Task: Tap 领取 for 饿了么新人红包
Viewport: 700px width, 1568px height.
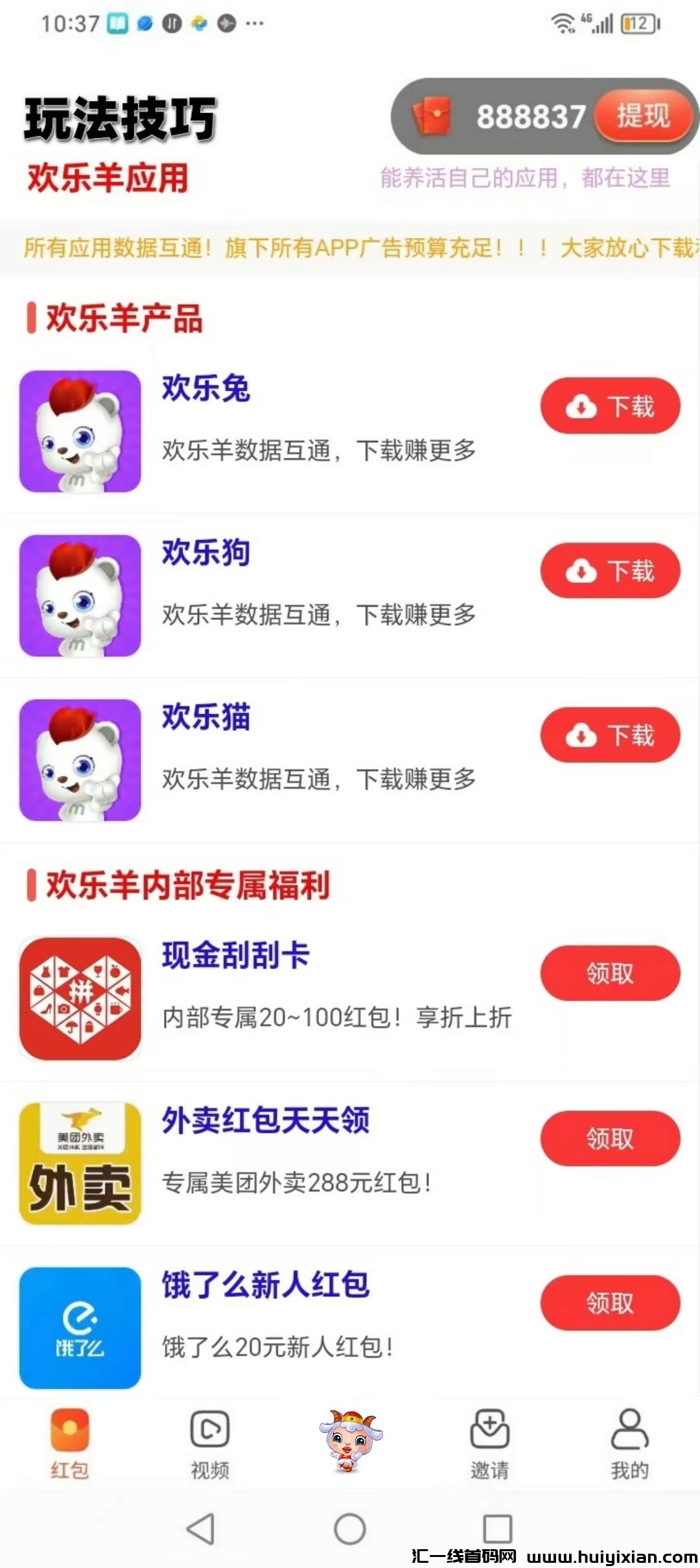Action: click(611, 1303)
